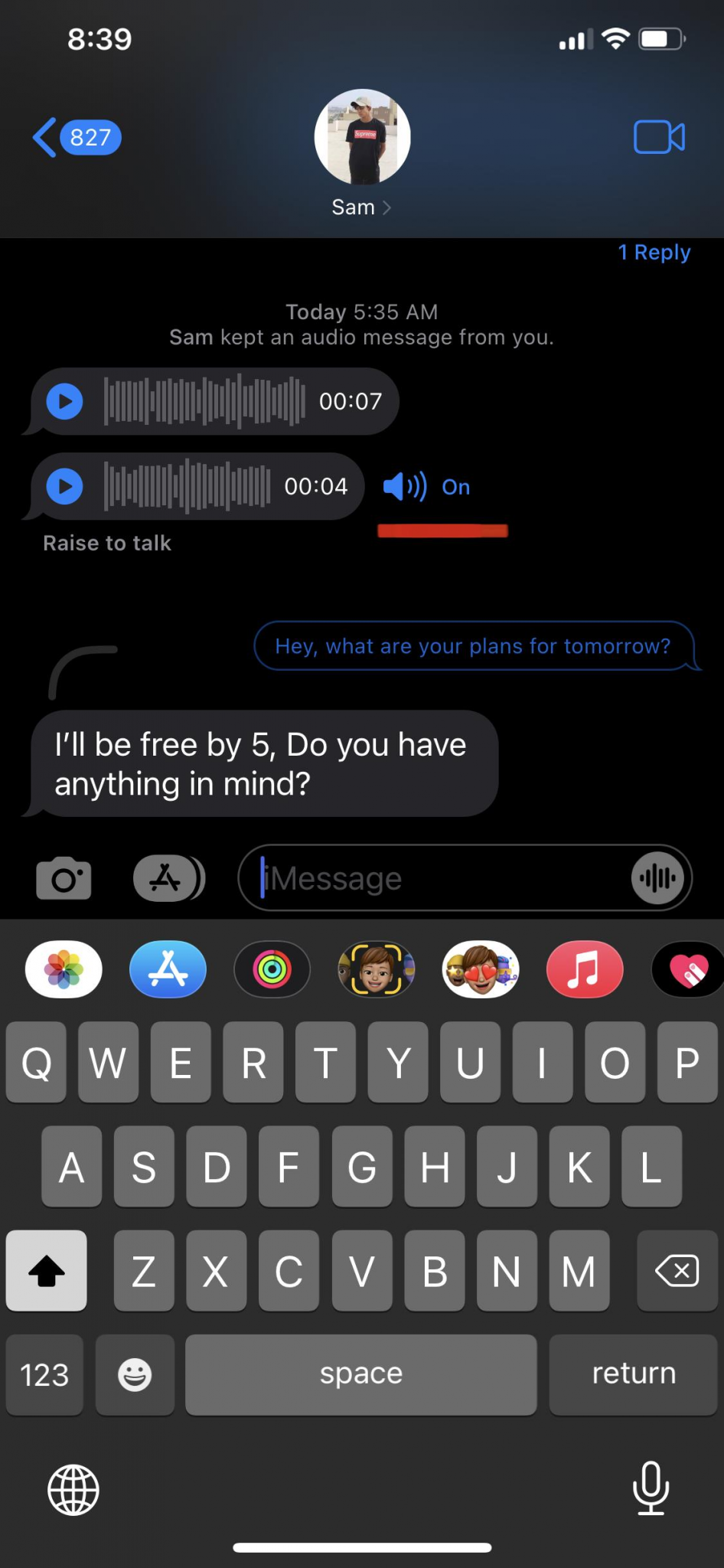
Task: Open Memoji stickers
Action: (481, 969)
